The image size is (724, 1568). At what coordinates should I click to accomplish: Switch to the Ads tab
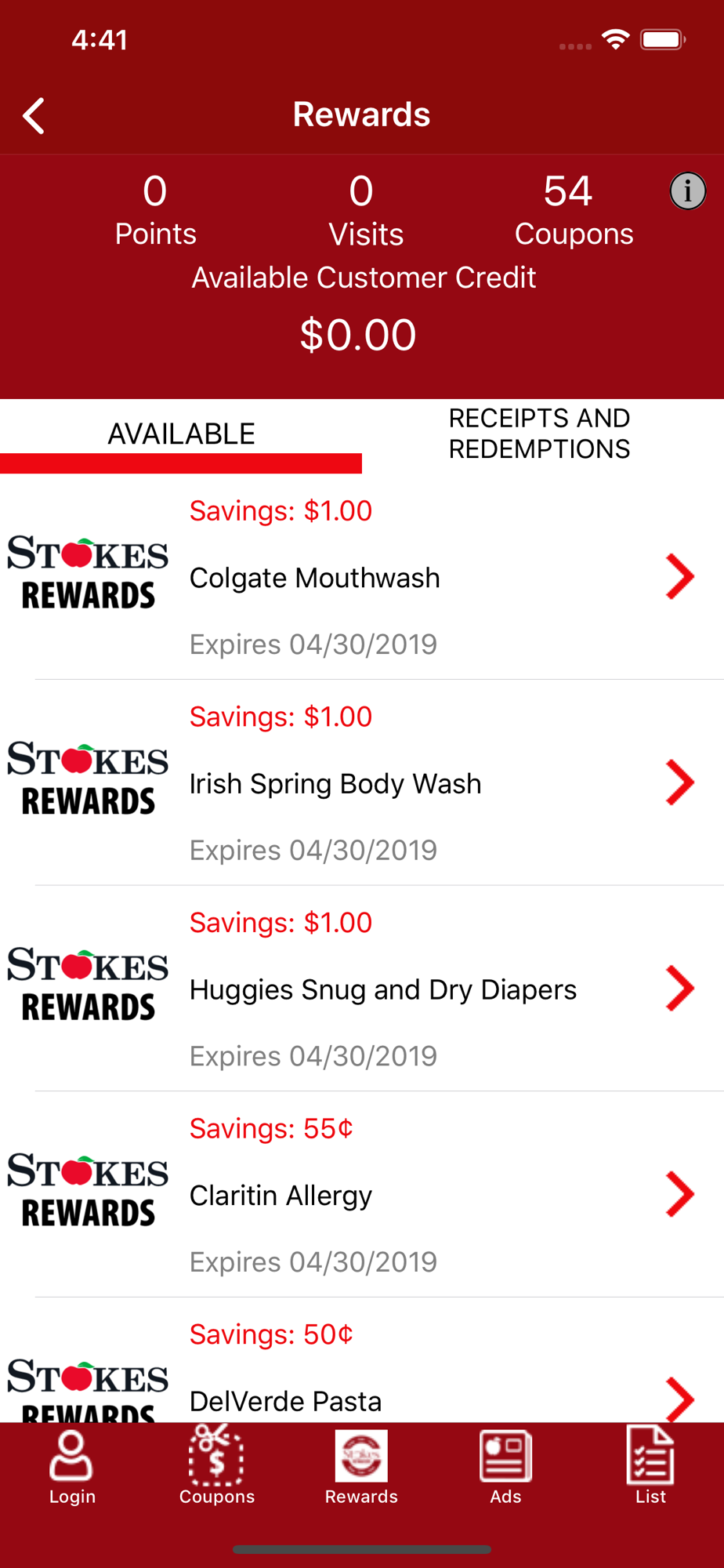505,1467
